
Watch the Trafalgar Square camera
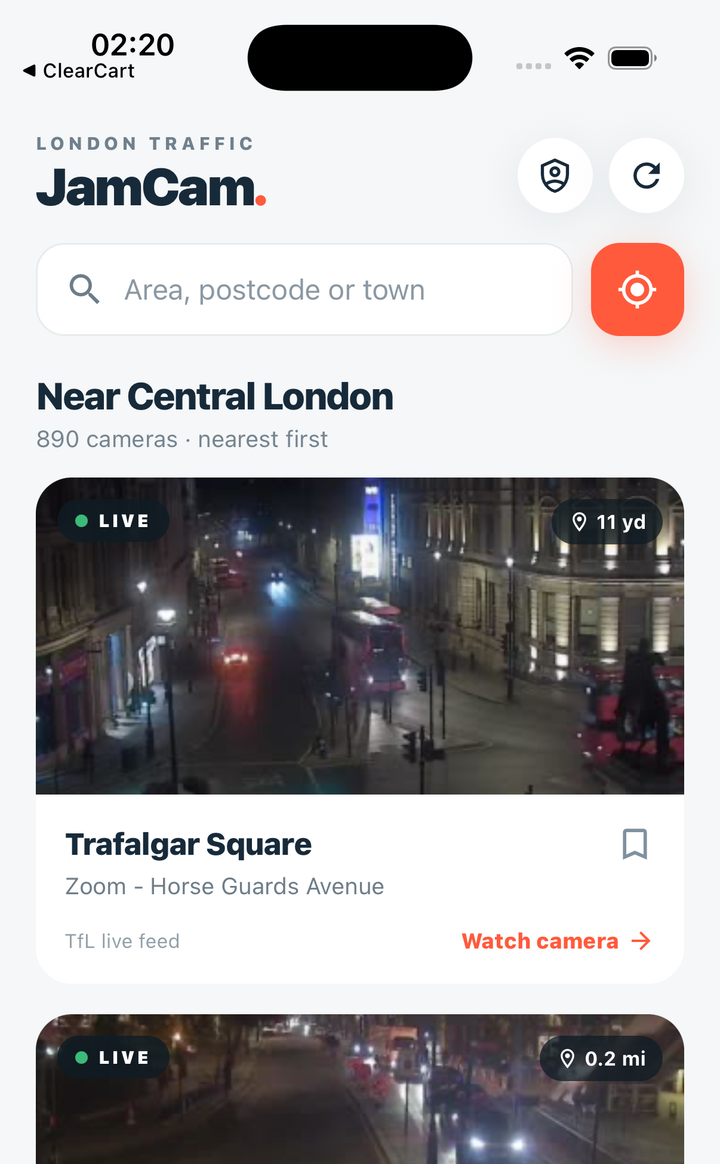click(x=556, y=941)
